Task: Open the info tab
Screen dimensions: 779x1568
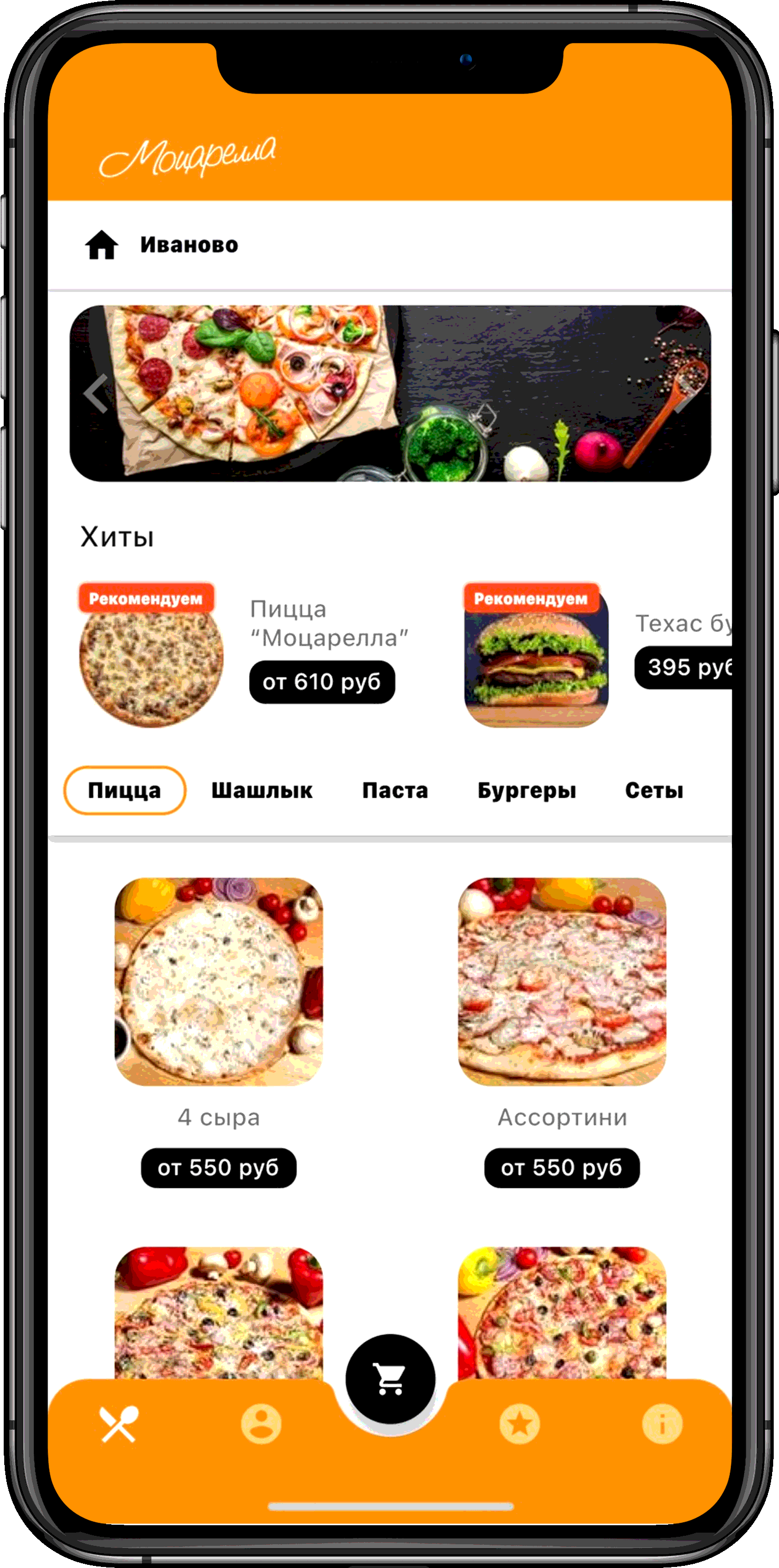Action: (x=662, y=1424)
